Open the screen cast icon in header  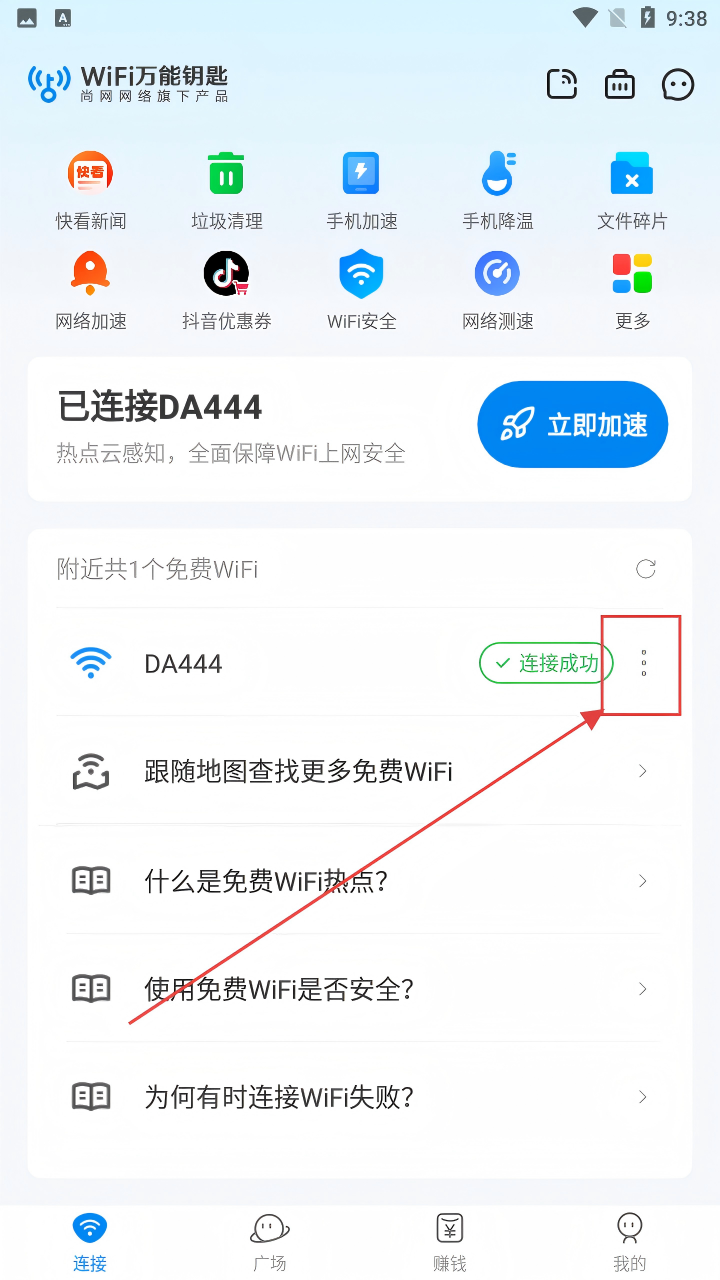(x=562, y=84)
